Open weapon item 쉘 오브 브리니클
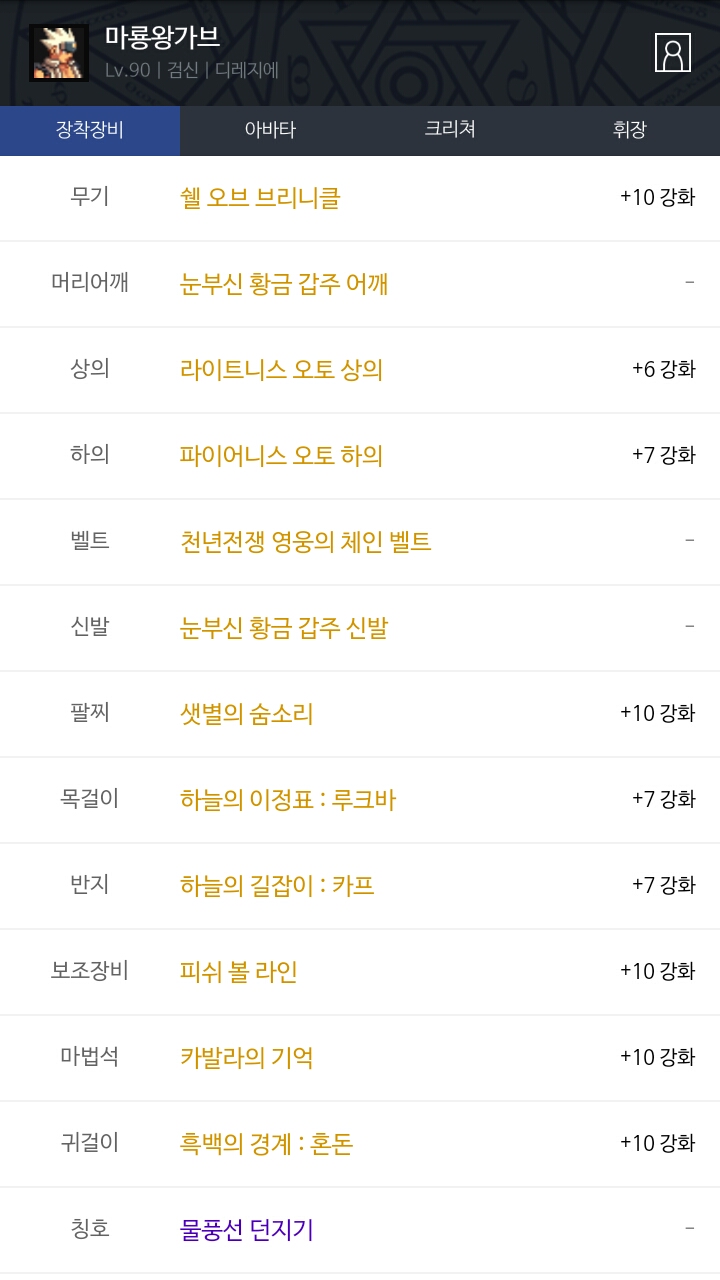 260,198
